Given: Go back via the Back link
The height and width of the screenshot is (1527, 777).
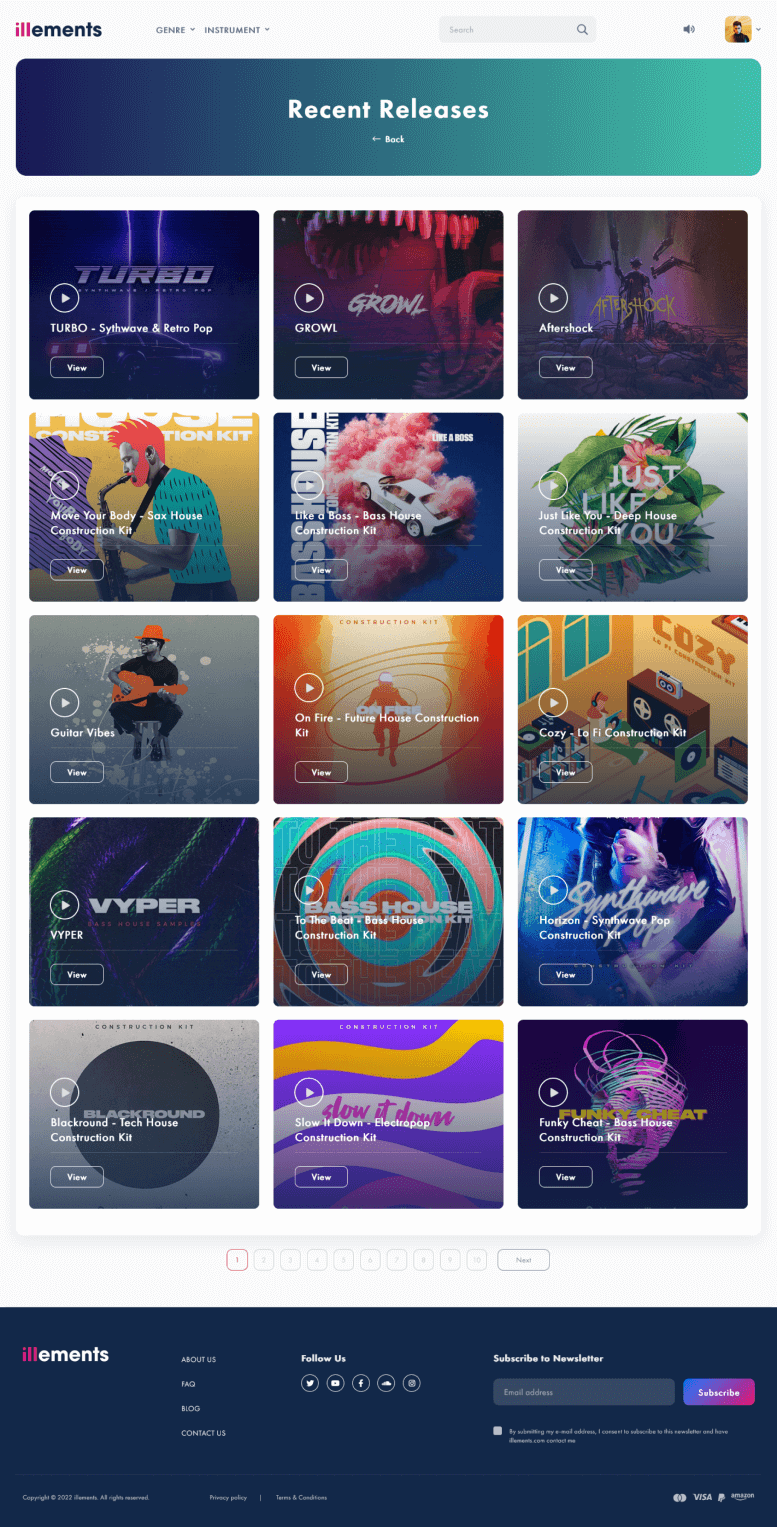Looking at the screenshot, I should click(388, 139).
